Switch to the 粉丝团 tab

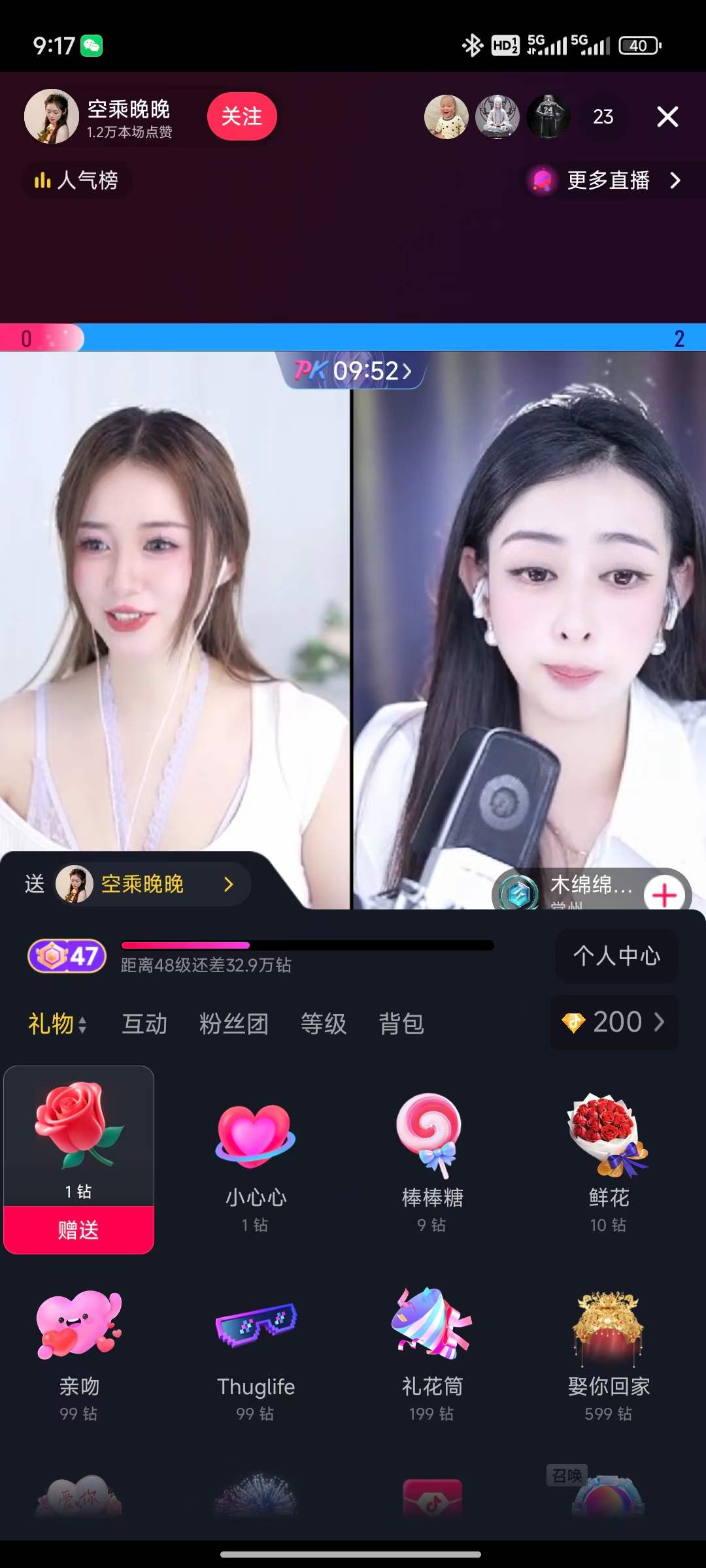234,1024
